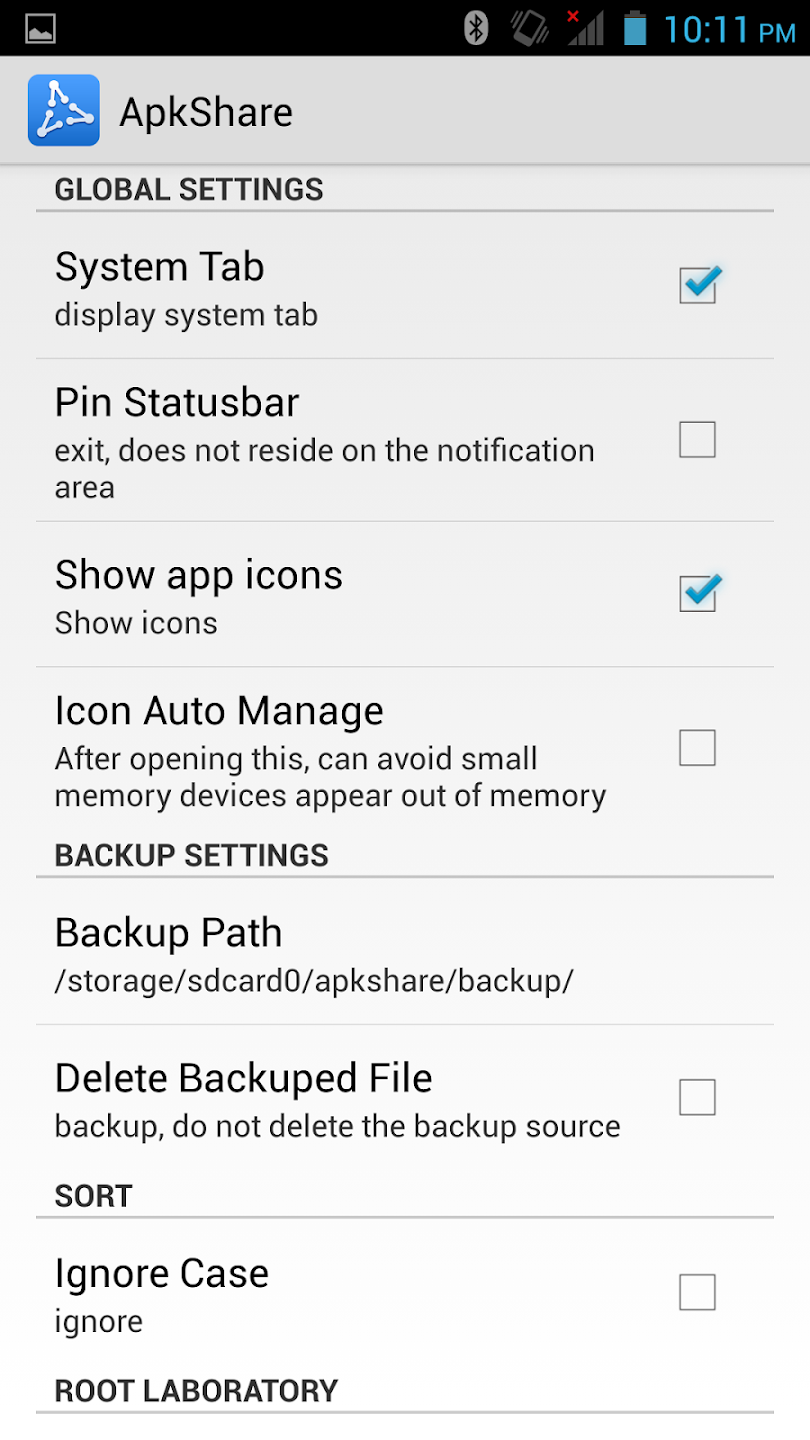
Task: Tap the /storage/sdcard0/apkshare/backup/ path text
Action: [x=313, y=981]
